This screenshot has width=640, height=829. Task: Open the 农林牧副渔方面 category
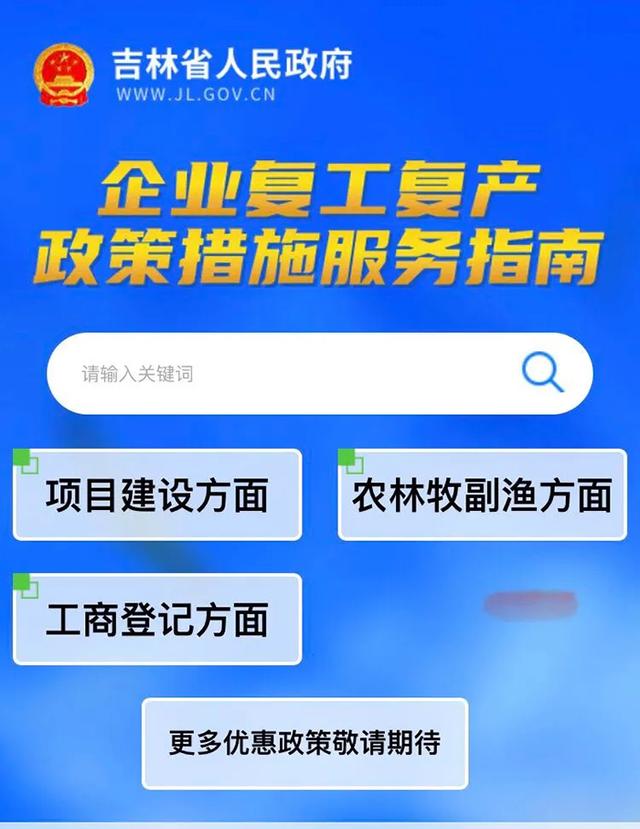[x=481, y=495]
